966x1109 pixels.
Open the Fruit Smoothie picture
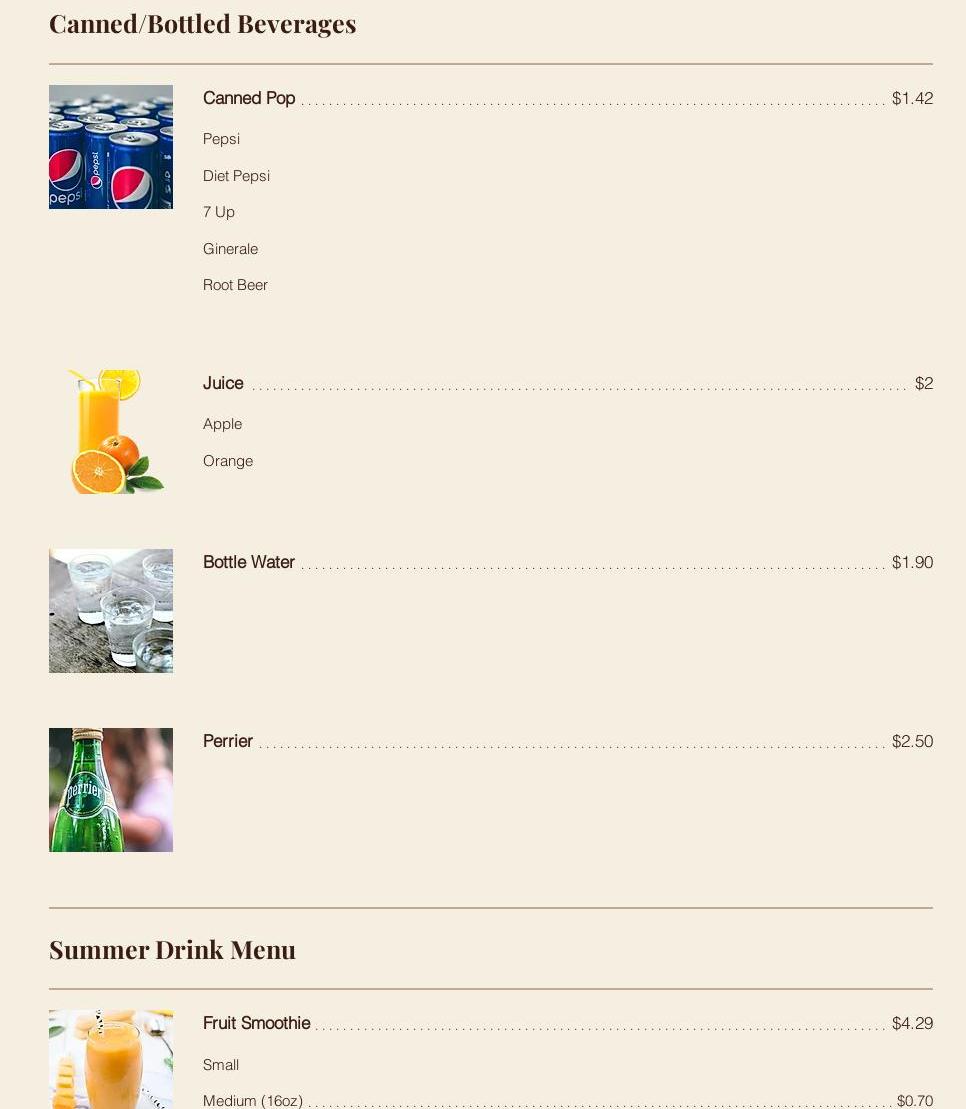click(111, 1060)
